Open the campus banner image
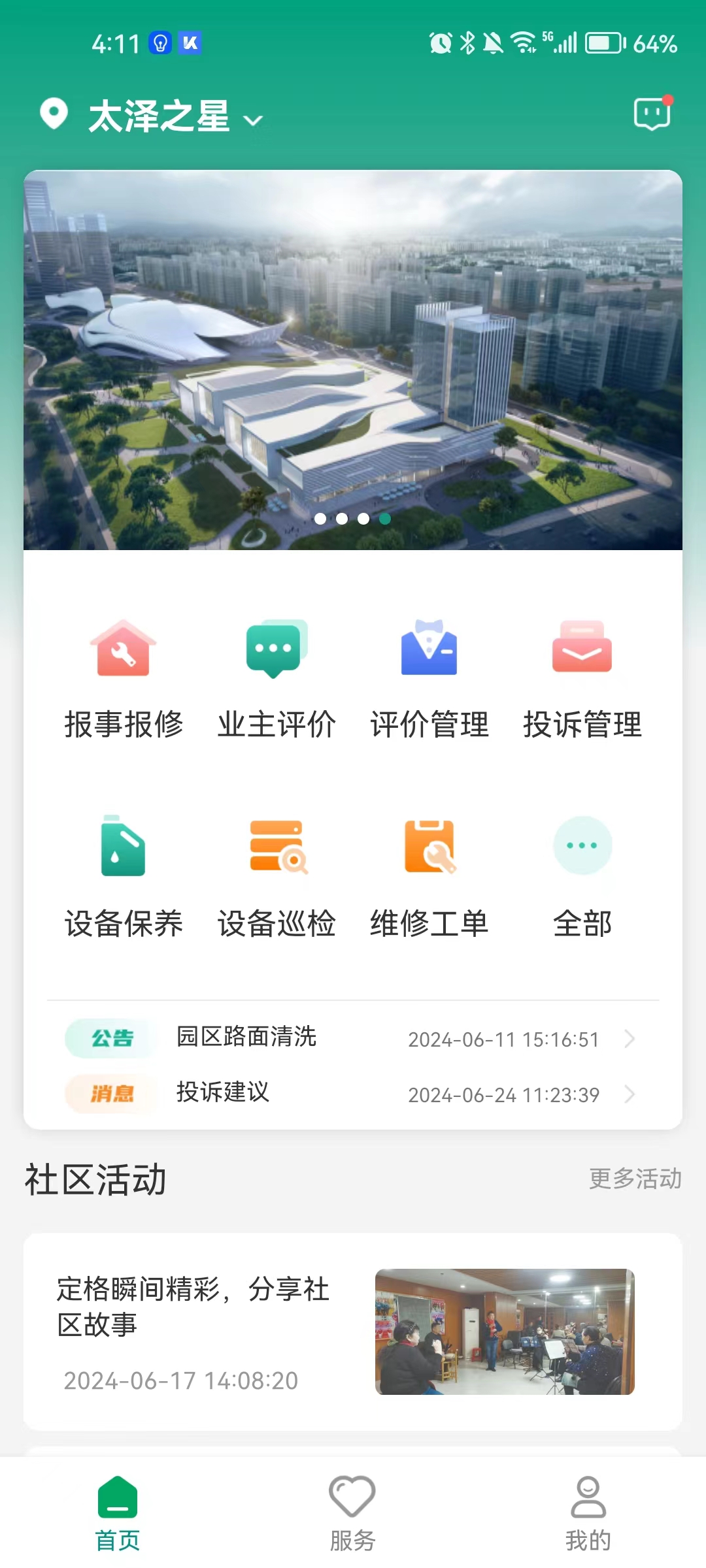Viewport: 706px width, 1568px height. [353, 359]
